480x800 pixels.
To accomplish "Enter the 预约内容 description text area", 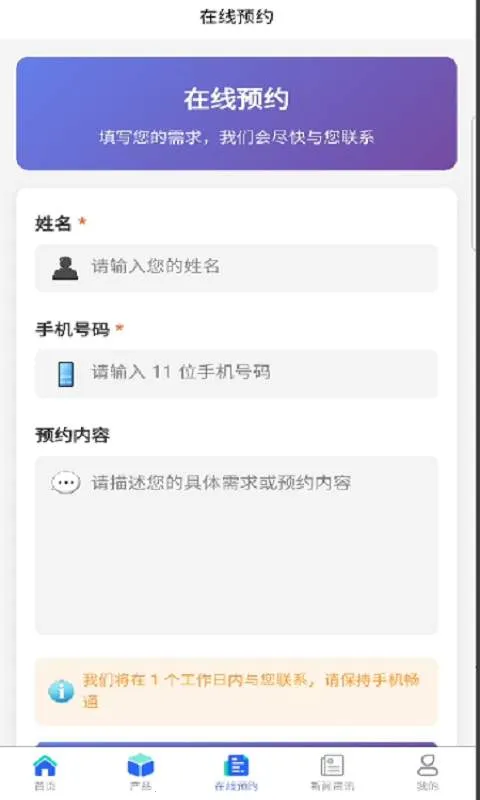I will pos(236,545).
